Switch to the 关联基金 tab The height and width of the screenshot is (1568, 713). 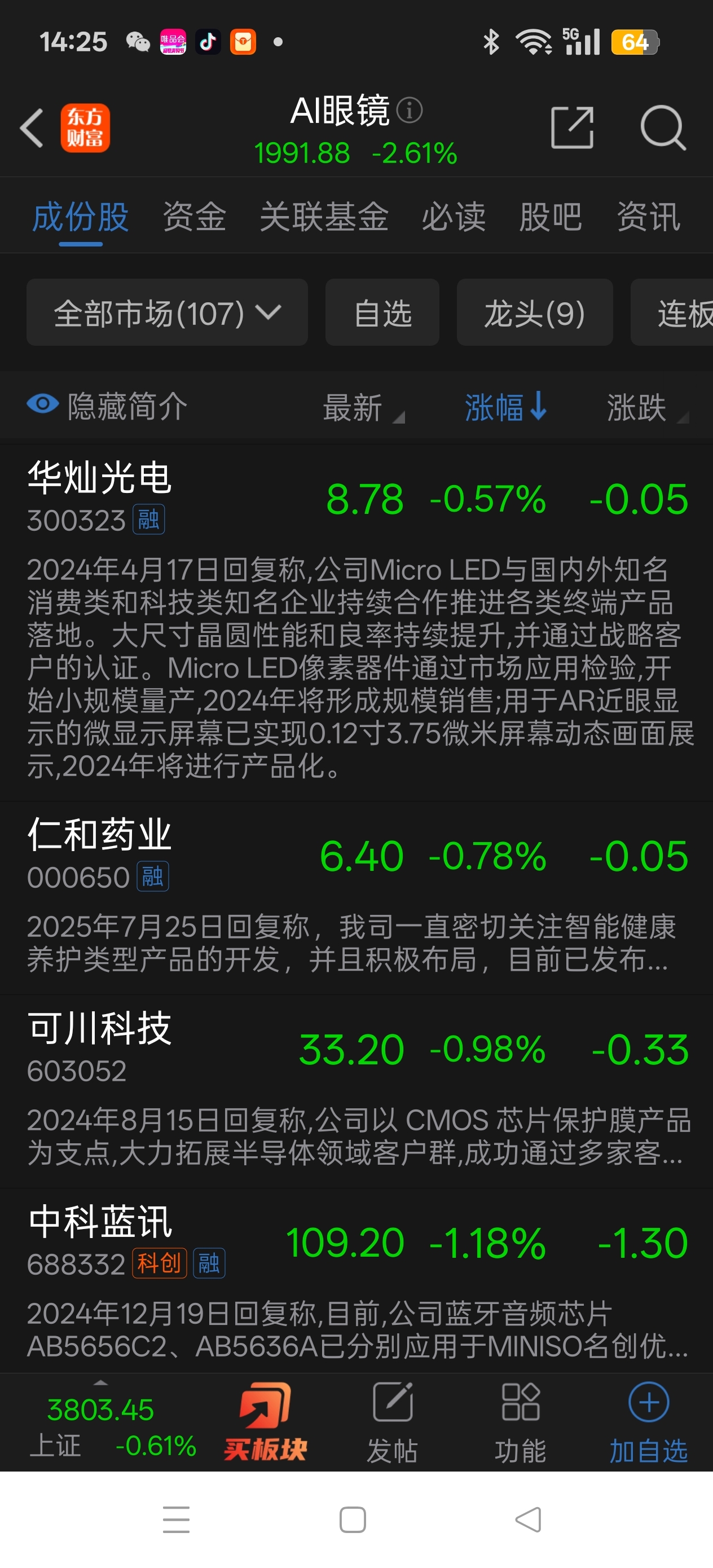click(324, 217)
